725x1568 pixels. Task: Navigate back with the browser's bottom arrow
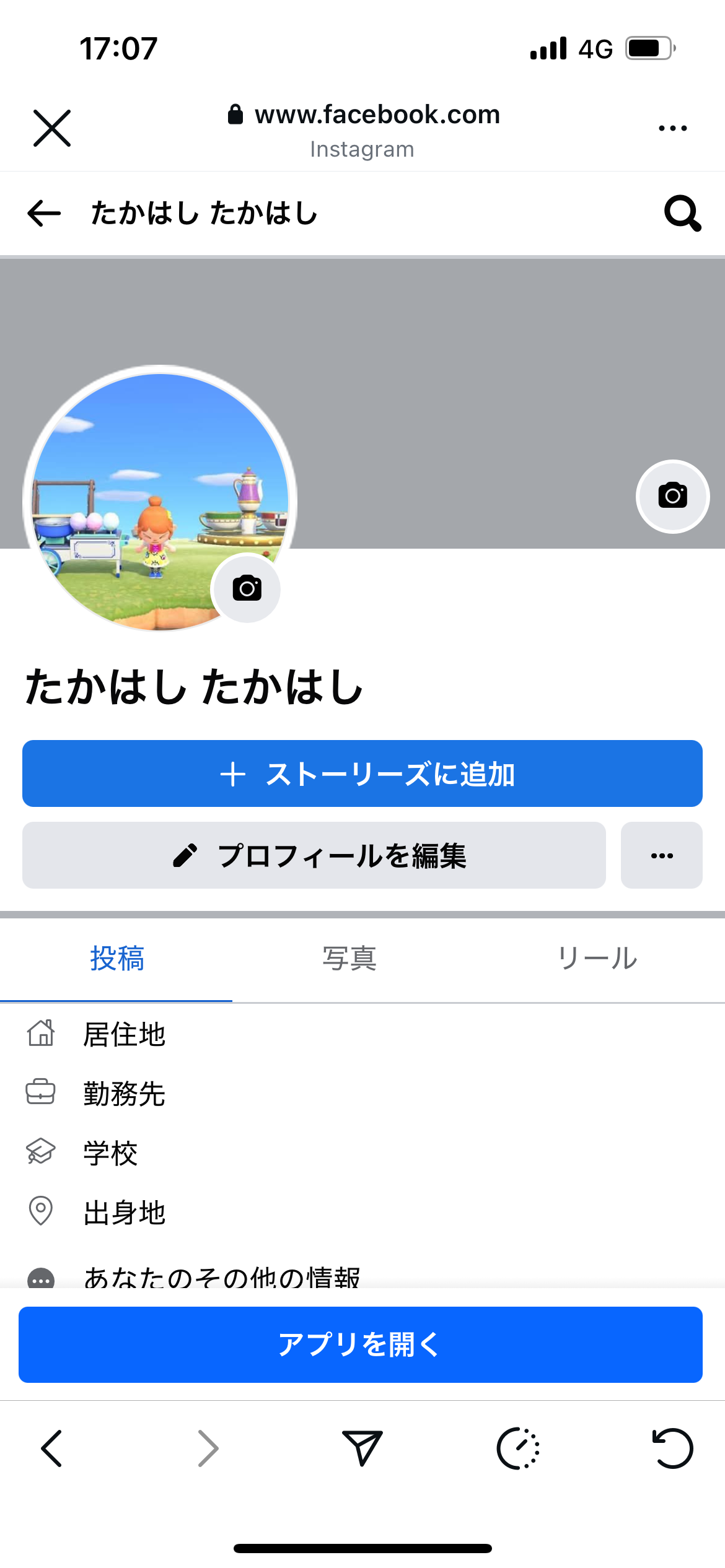(52, 1448)
